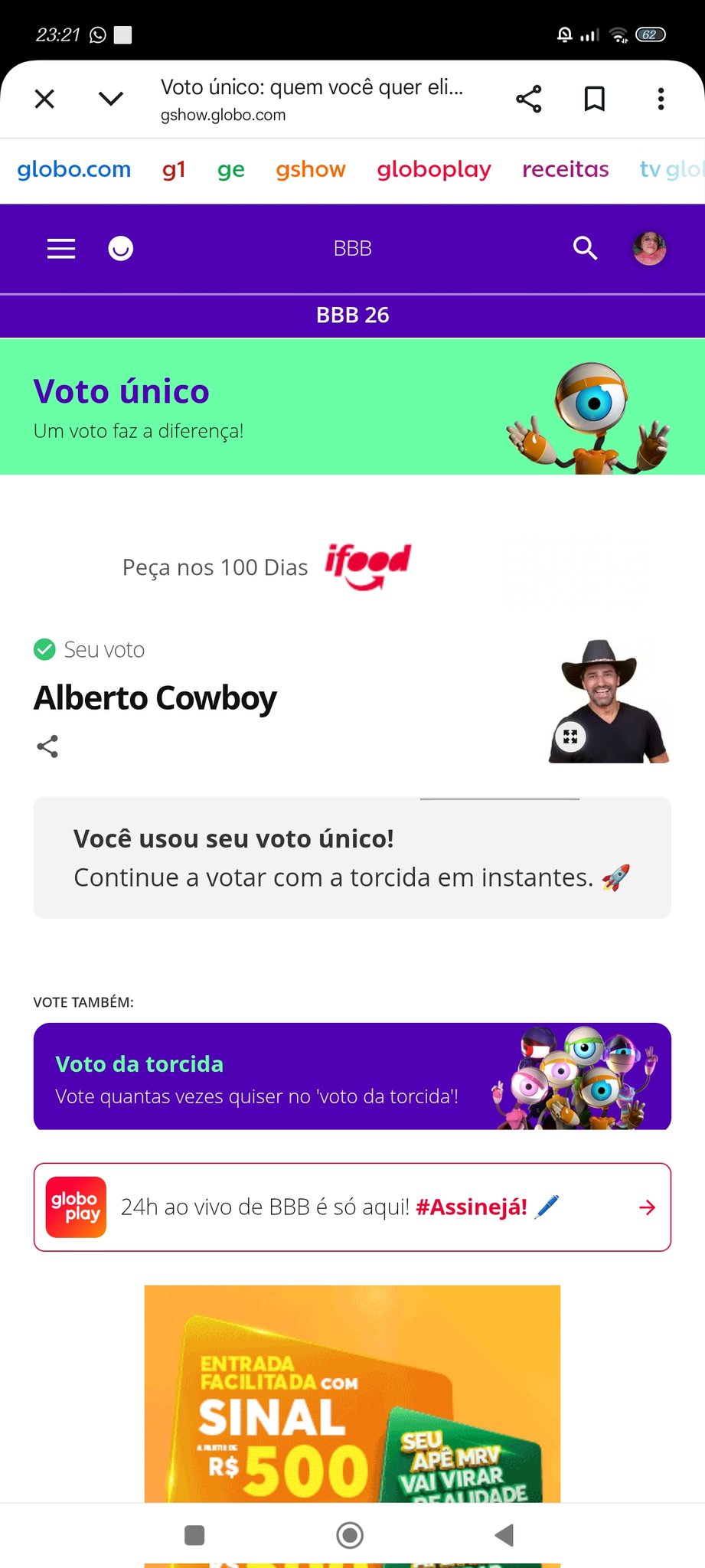705x1568 pixels.
Task: Expand the browser tab dropdown chevron
Action: click(x=111, y=99)
